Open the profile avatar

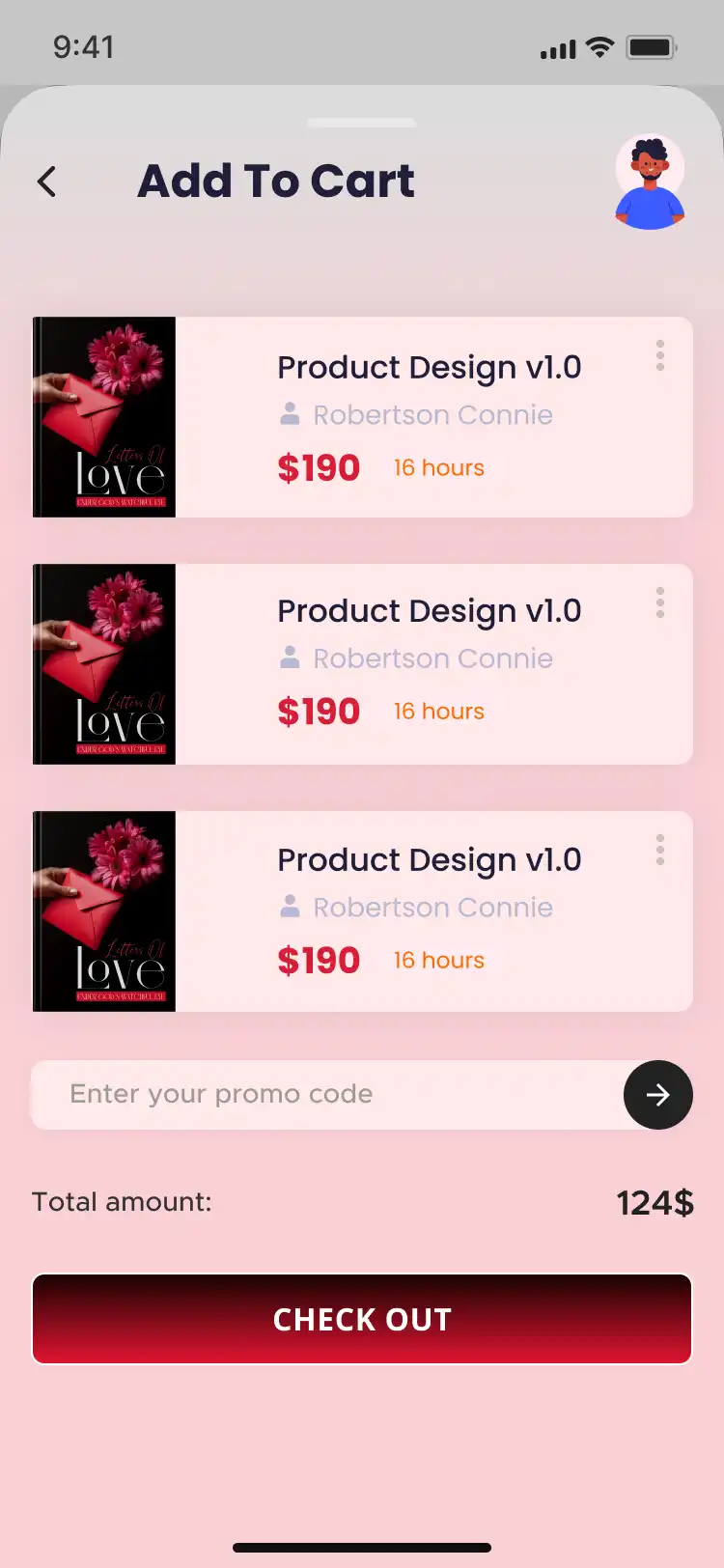[x=650, y=182]
